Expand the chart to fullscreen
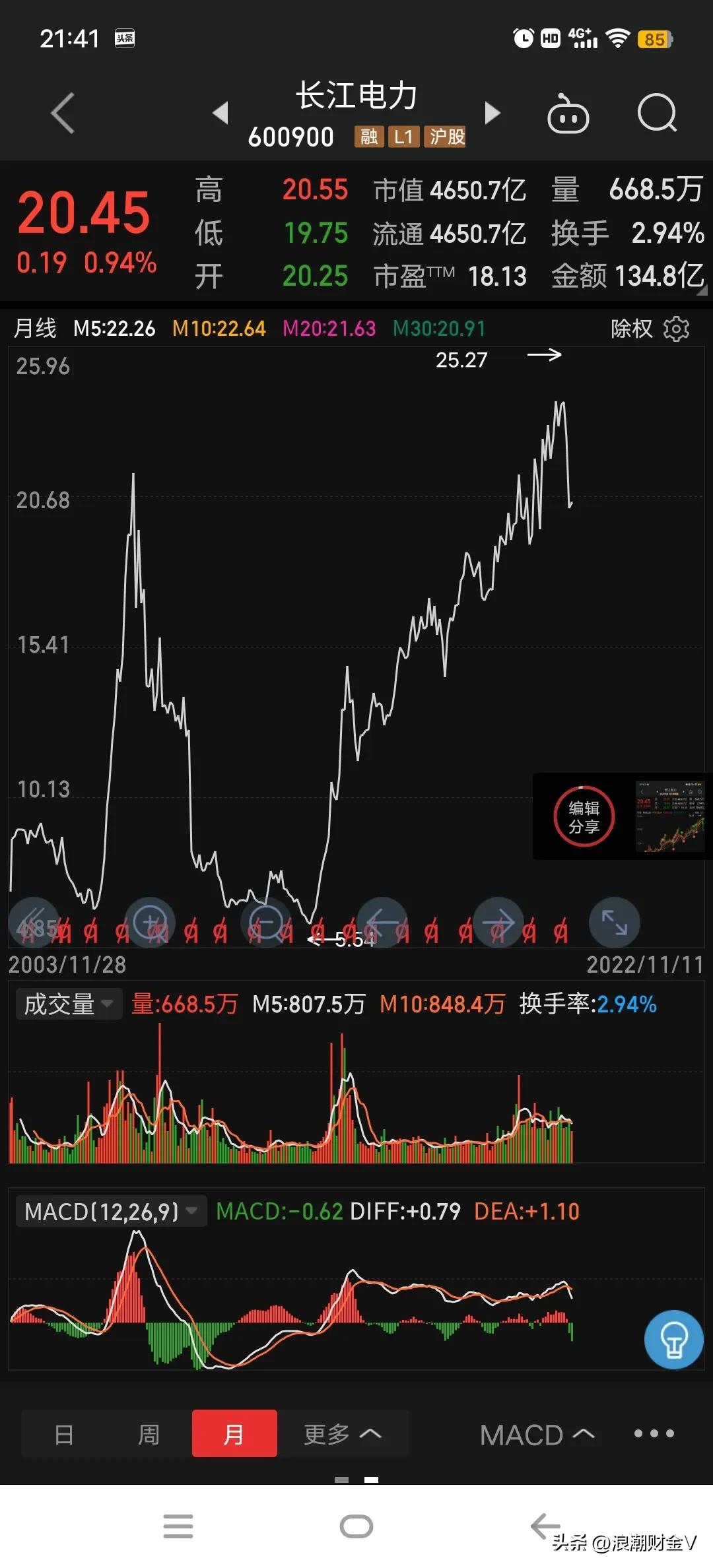Image resolution: width=713 pixels, height=1568 pixels. click(614, 923)
